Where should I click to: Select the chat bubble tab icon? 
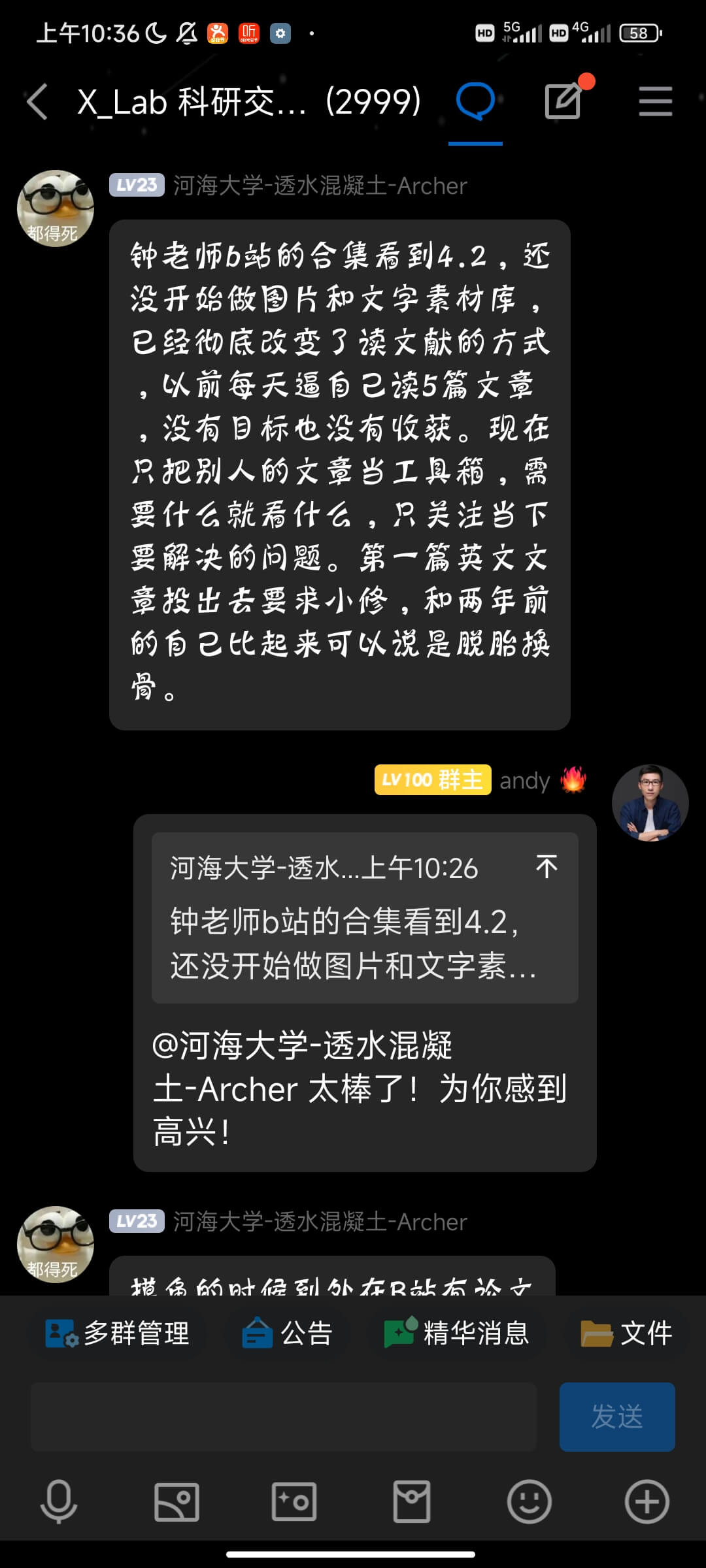coord(475,101)
